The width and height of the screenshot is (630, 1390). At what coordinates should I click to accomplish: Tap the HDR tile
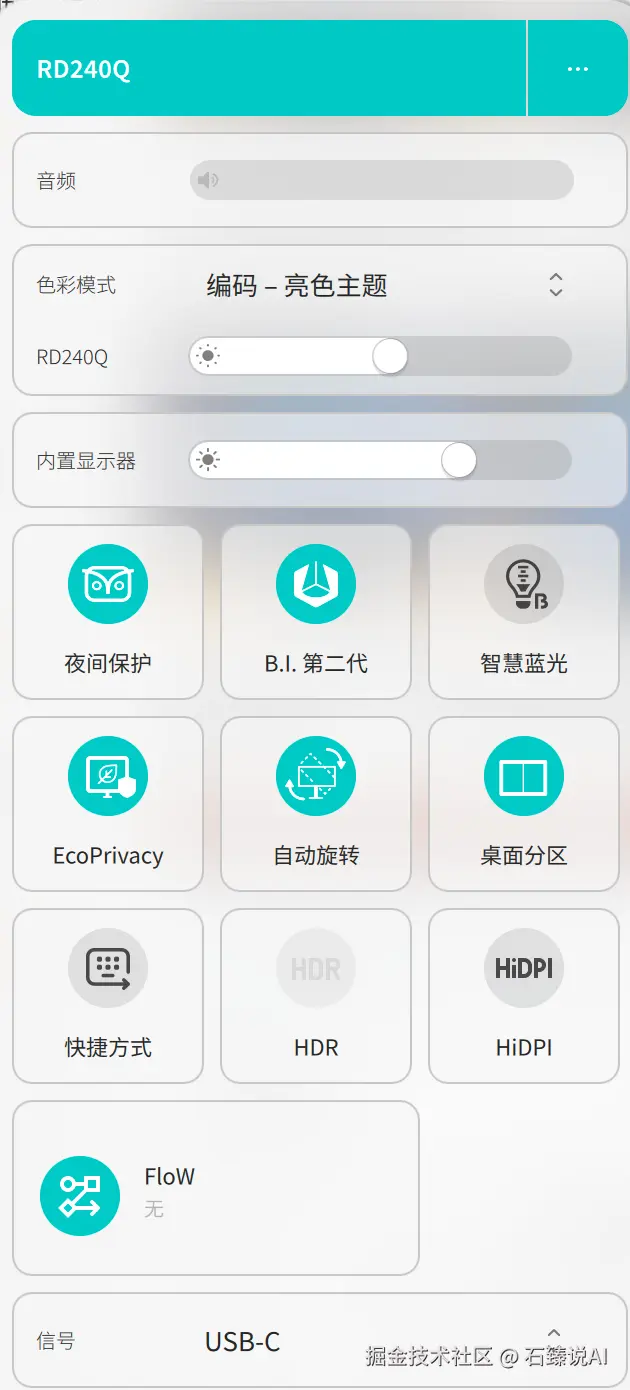pyautogui.click(x=316, y=995)
